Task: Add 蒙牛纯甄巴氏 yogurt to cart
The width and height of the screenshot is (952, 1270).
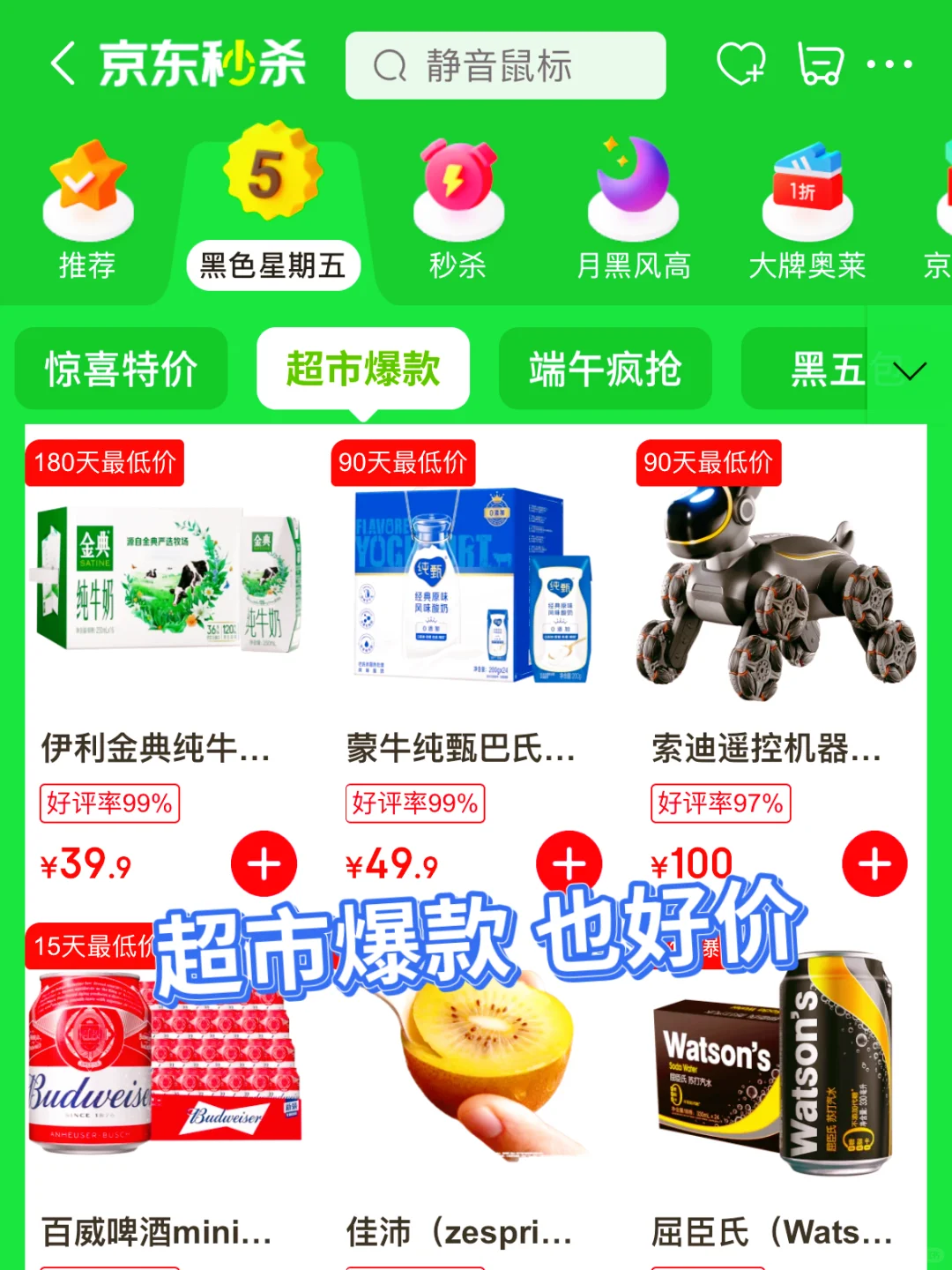Action: pyautogui.click(x=569, y=864)
